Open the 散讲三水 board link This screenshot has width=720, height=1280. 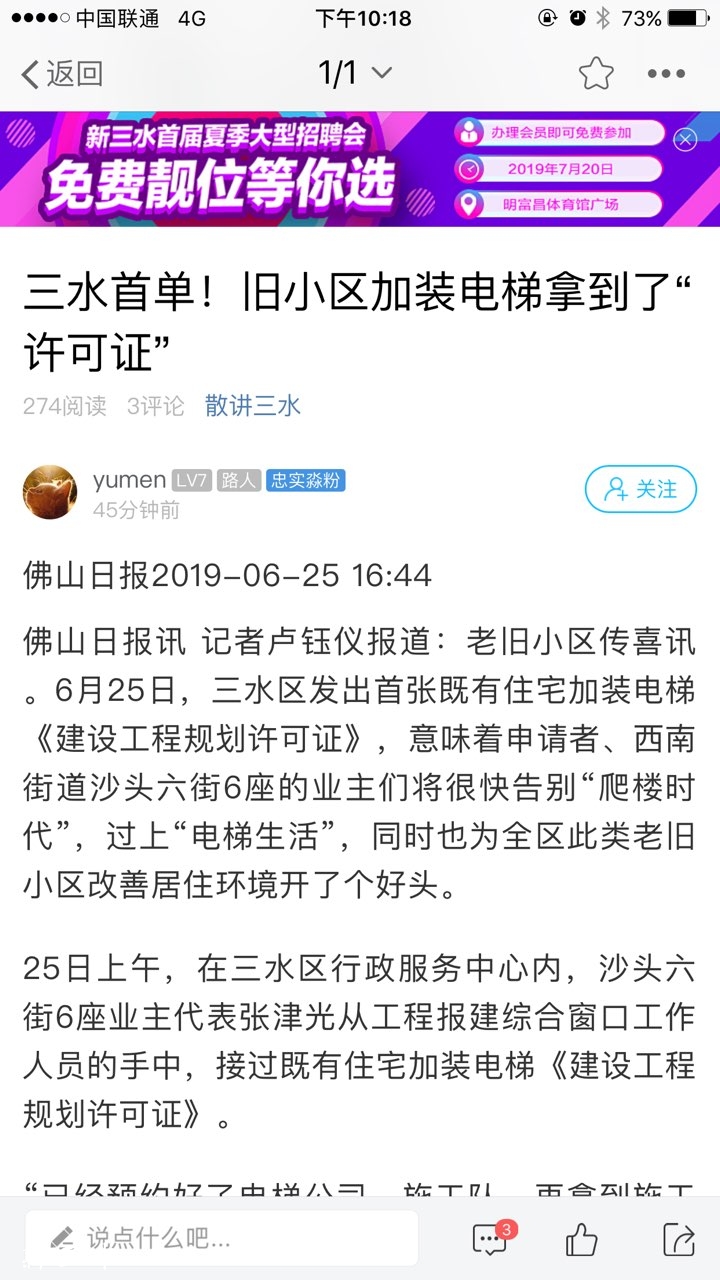point(252,405)
